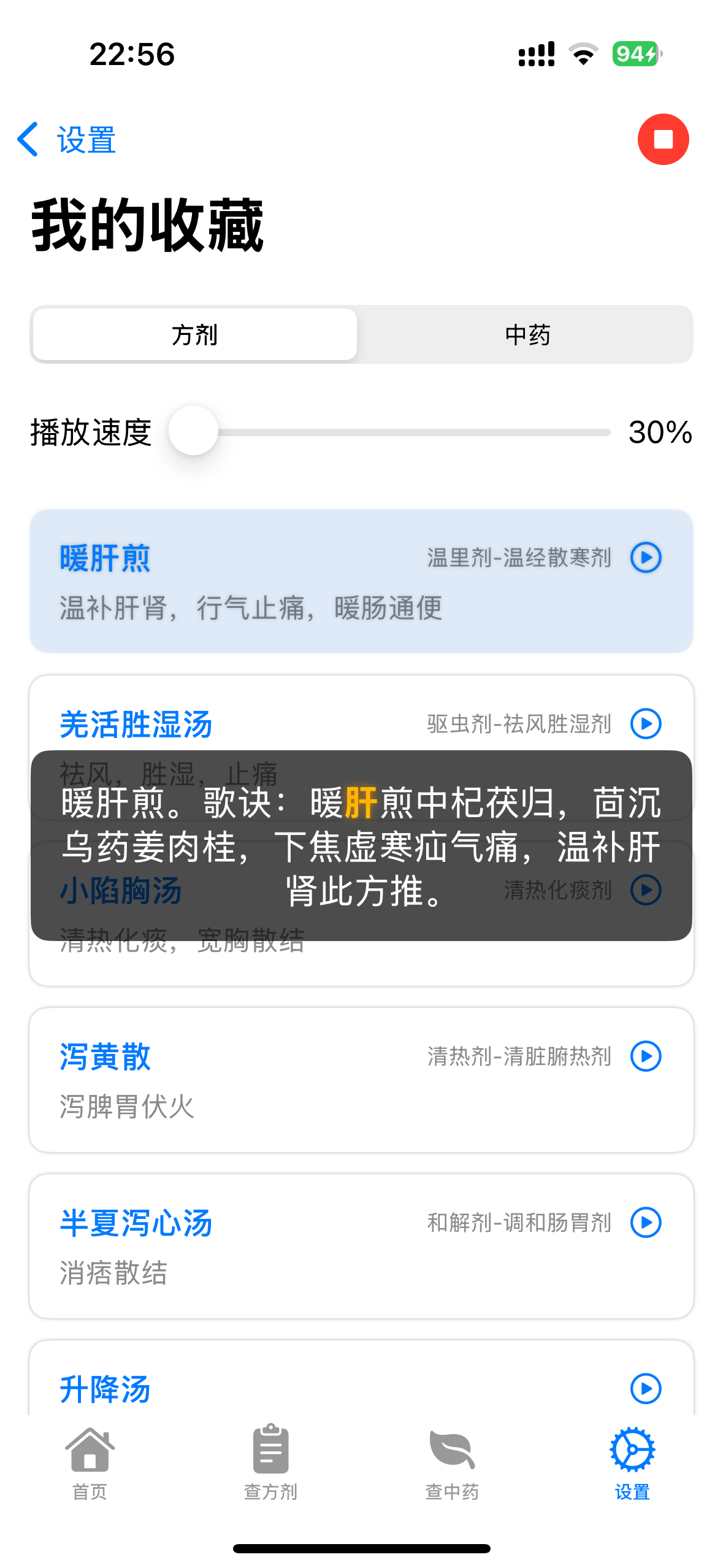Switch to the 中药 tab
723x1568 pixels.
point(529,334)
